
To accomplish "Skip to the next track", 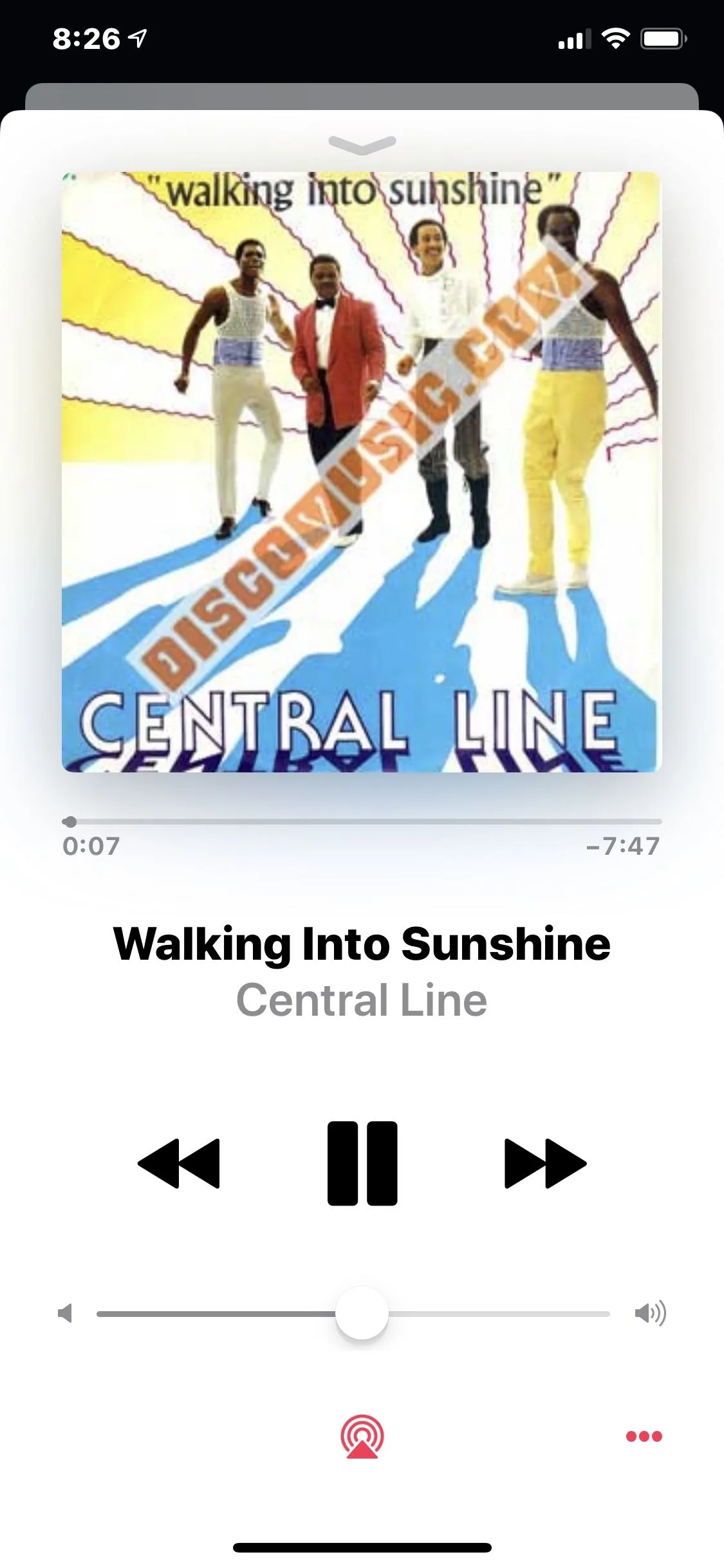I will (x=545, y=1163).
